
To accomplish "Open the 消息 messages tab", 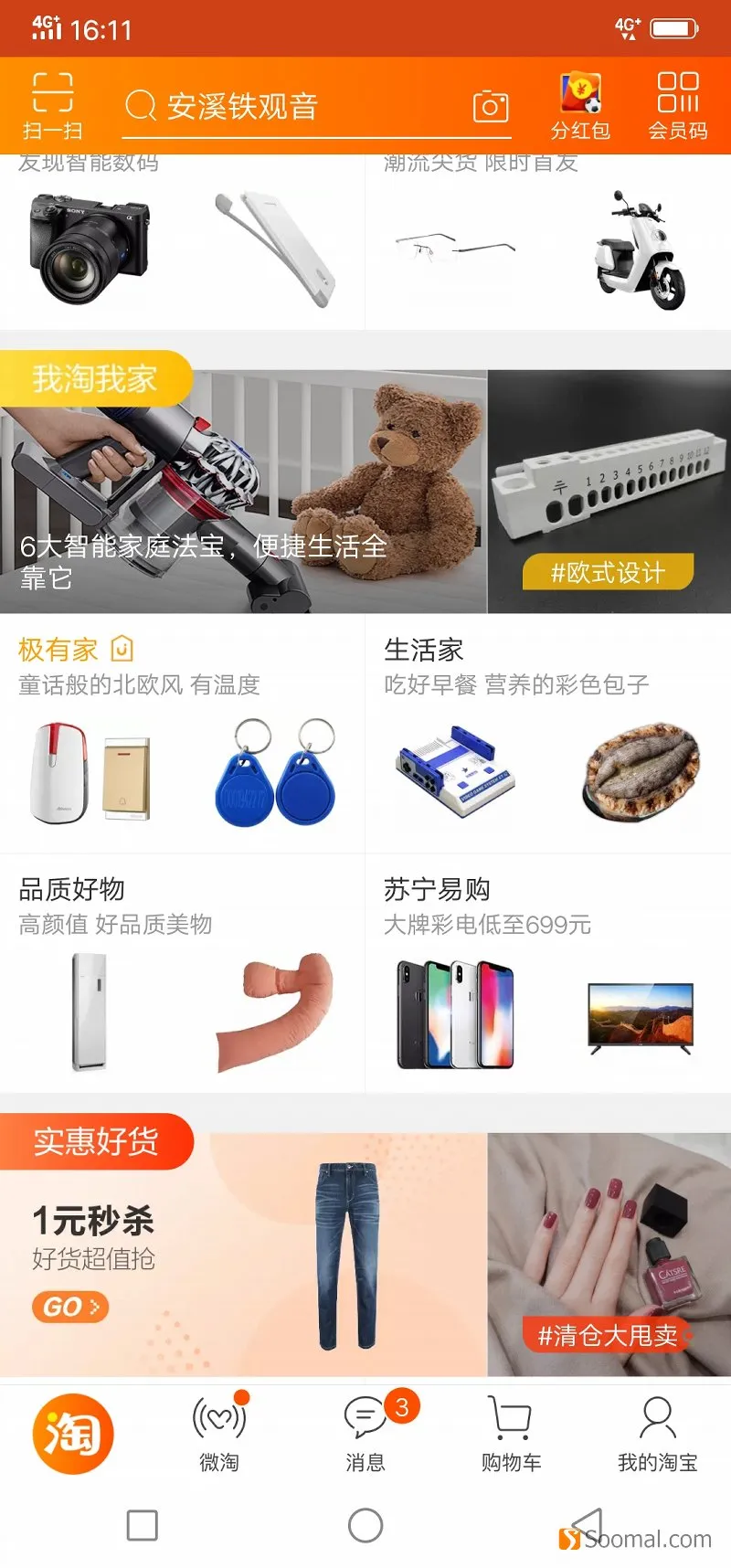I will [365, 1433].
